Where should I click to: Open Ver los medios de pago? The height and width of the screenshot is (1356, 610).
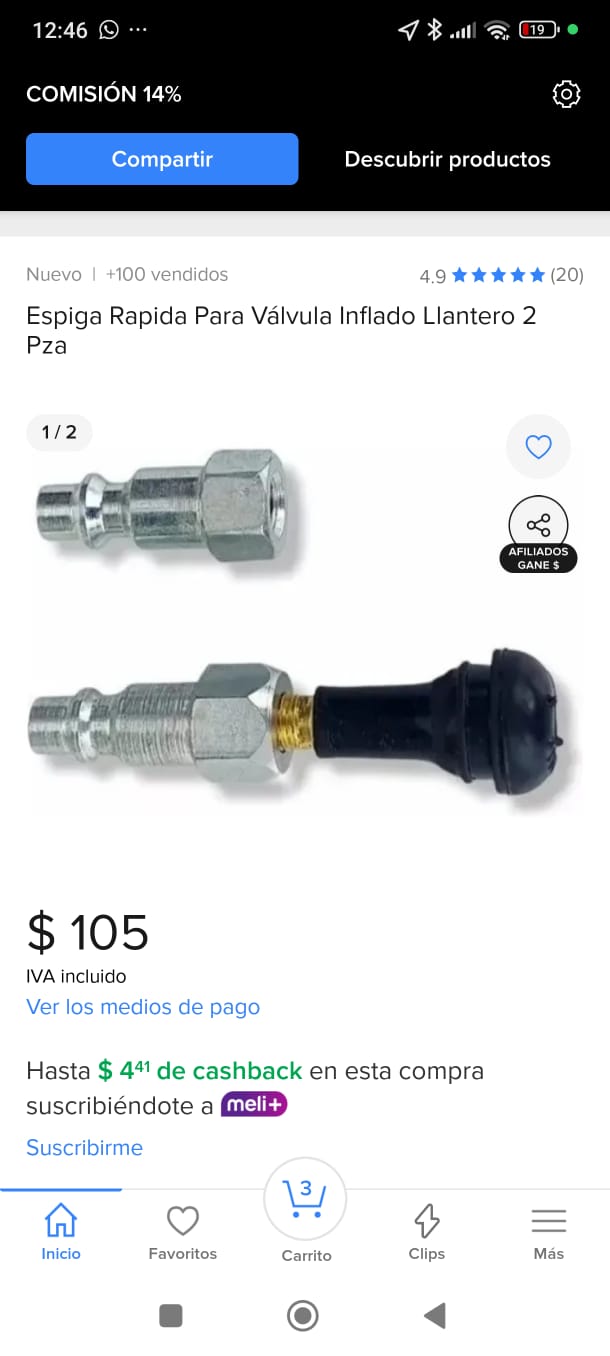coord(143,1007)
